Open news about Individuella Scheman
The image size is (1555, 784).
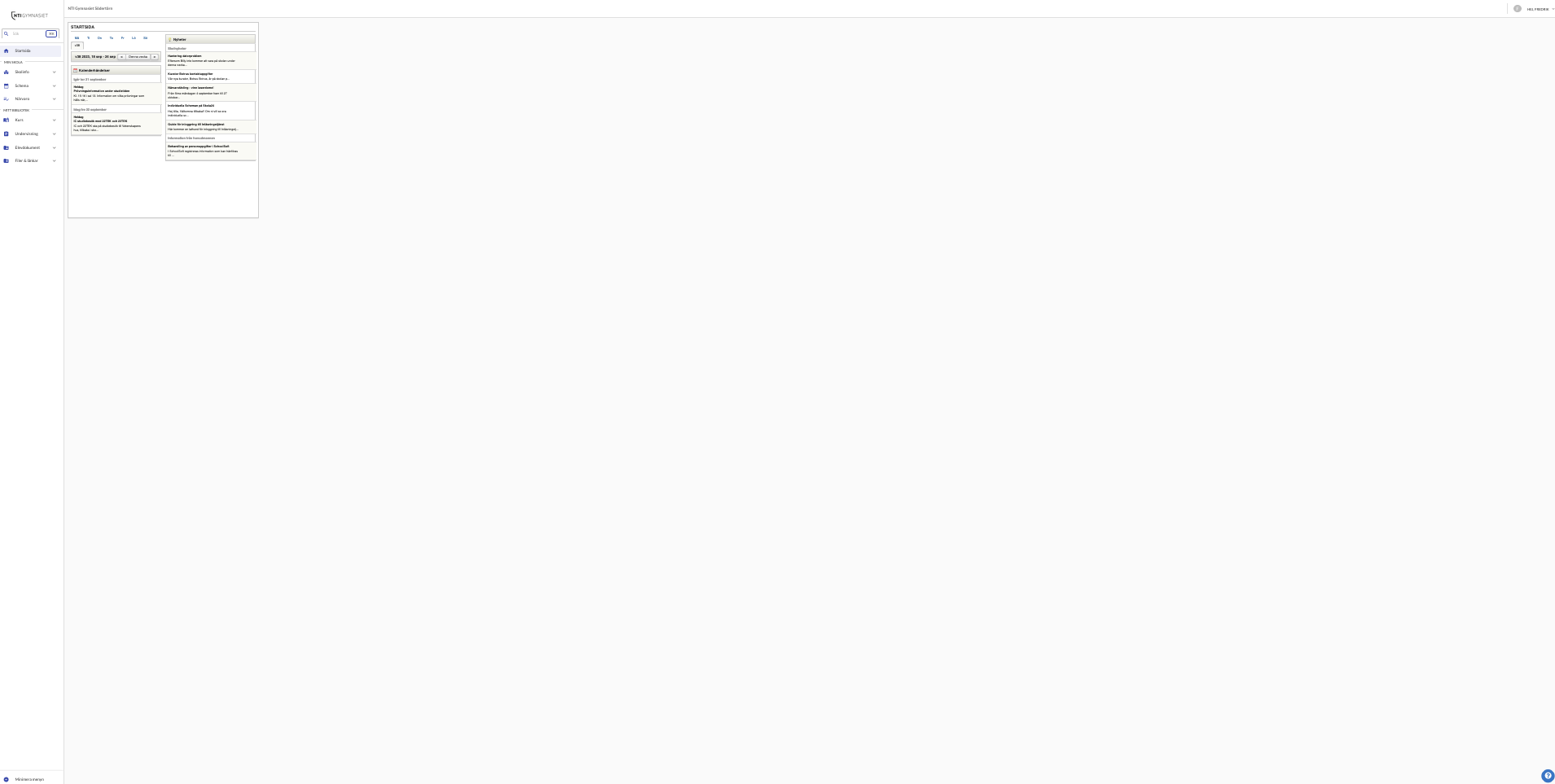[x=191, y=106]
